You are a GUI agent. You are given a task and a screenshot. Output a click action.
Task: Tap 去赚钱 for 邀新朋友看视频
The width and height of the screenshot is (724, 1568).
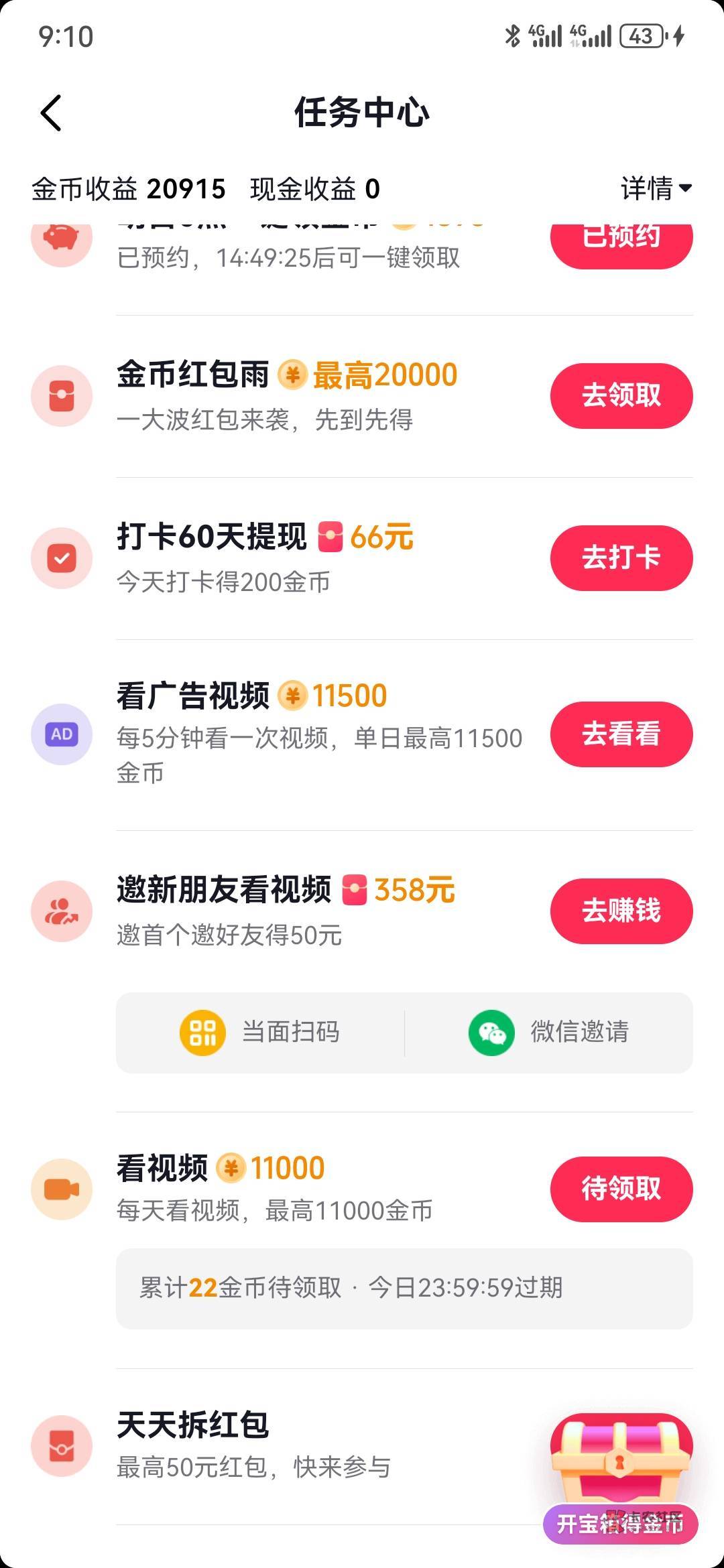(x=621, y=911)
